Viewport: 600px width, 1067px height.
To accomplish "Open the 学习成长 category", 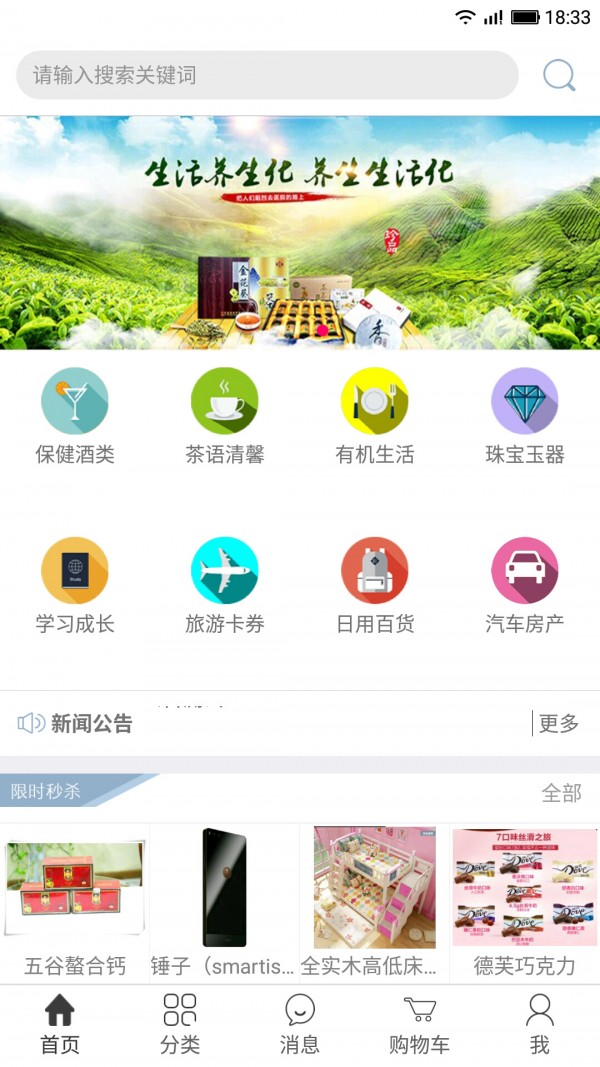I will [75, 586].
